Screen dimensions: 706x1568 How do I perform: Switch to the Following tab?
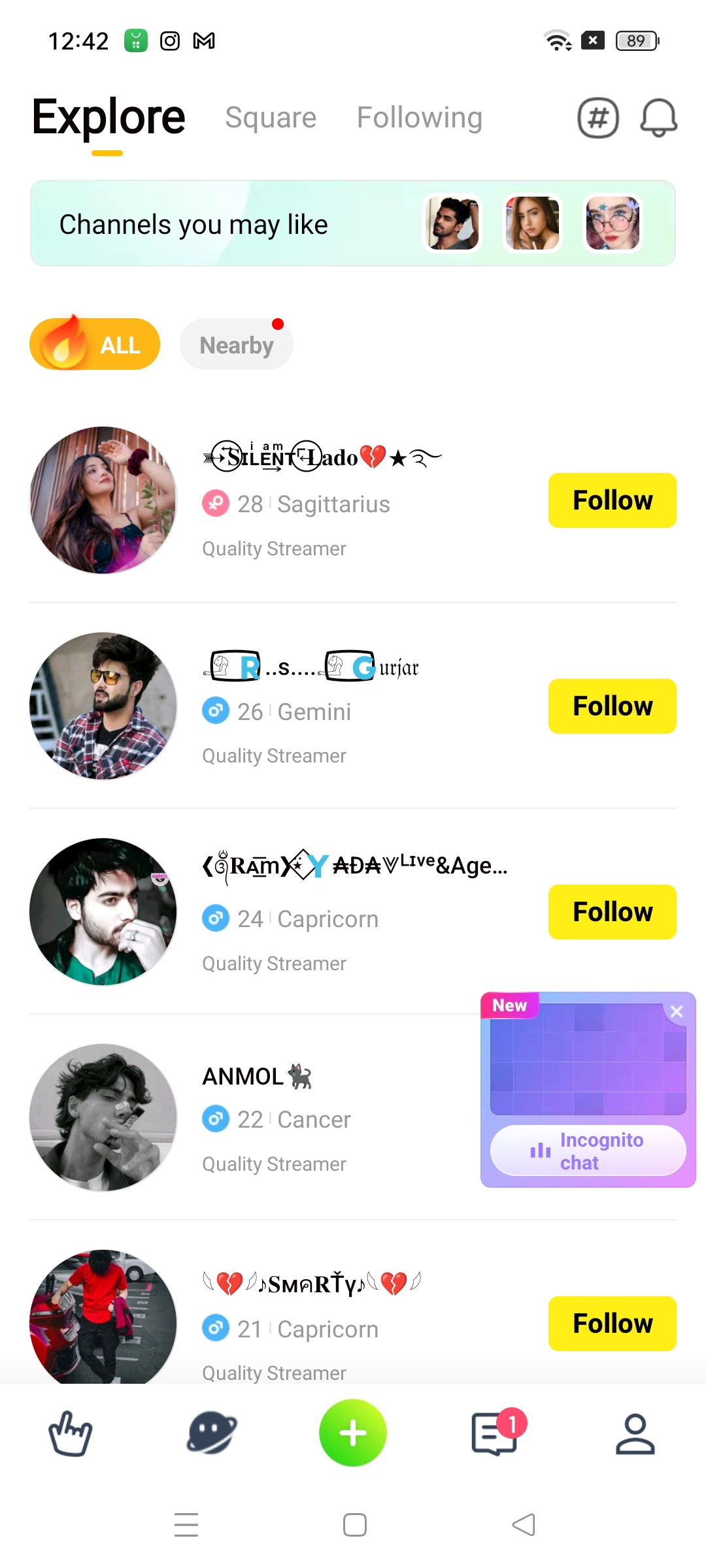pyautogui.click(x=419, y=118)
